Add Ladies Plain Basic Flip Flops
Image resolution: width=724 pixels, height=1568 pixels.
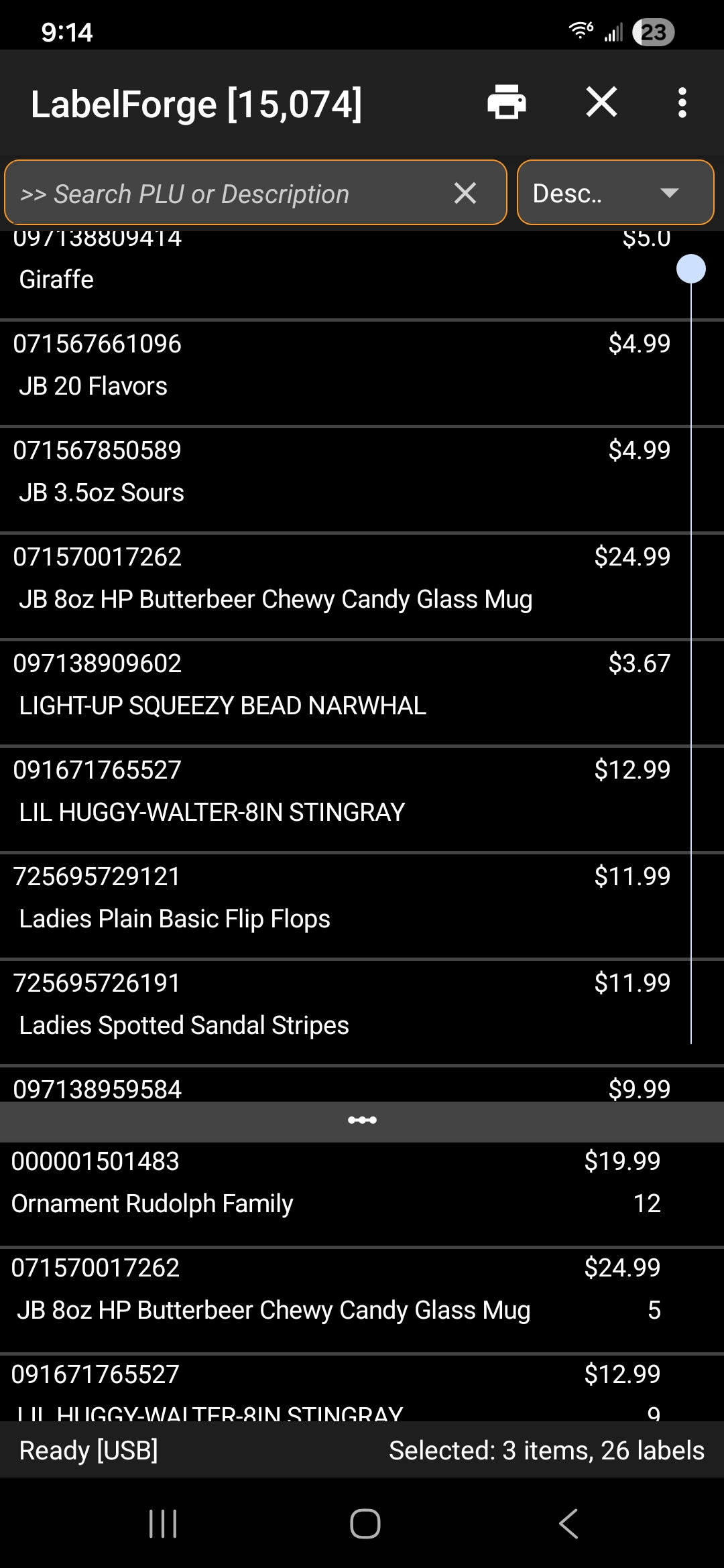(335, 898)
